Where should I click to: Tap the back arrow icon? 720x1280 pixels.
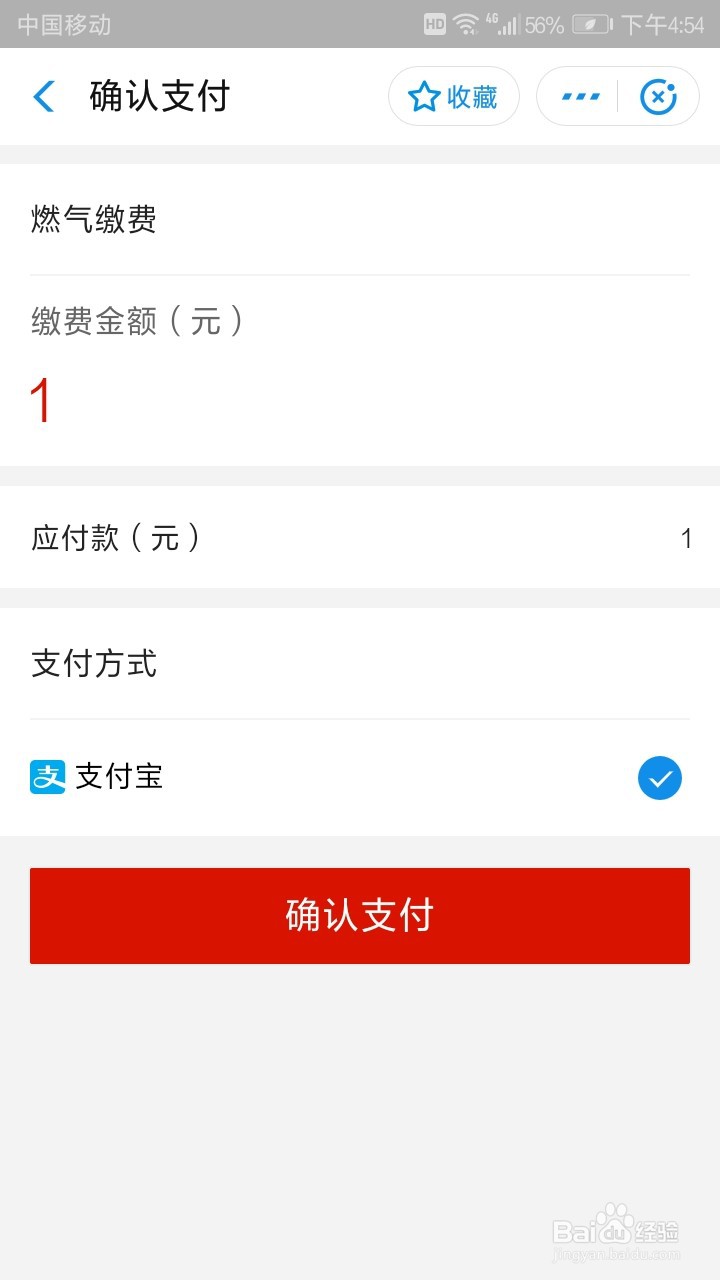click(42, 96)
